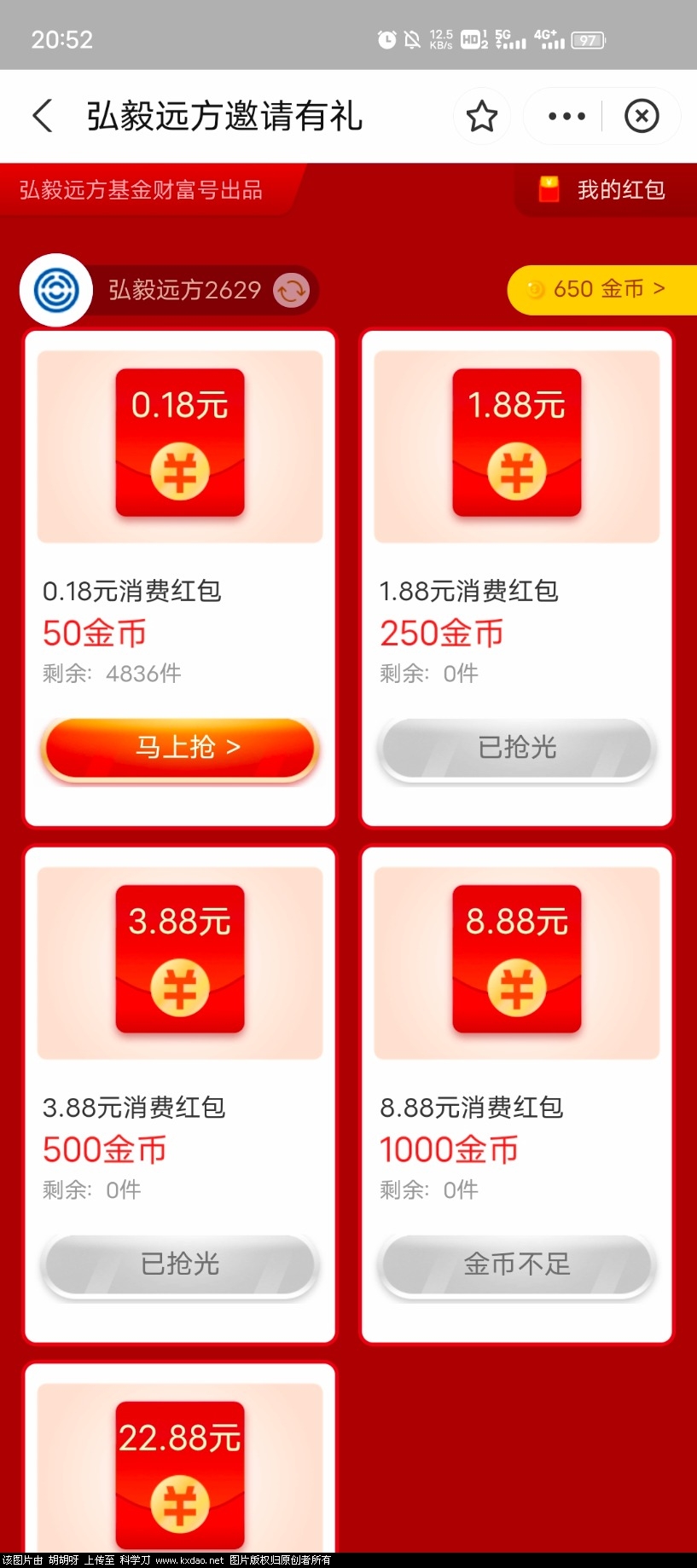This screenshot has height=1568, width=697.
Task: Tap 马上抢 for the 0.18元 red packet
Action: tap(180, 748)
